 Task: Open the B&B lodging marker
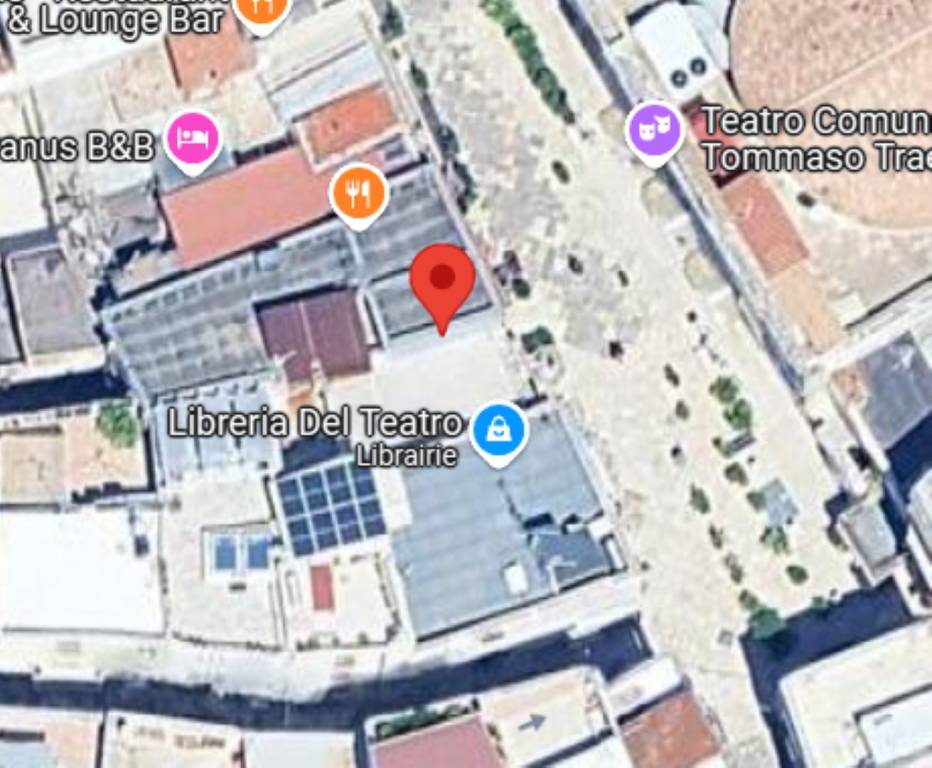(193, 137)
